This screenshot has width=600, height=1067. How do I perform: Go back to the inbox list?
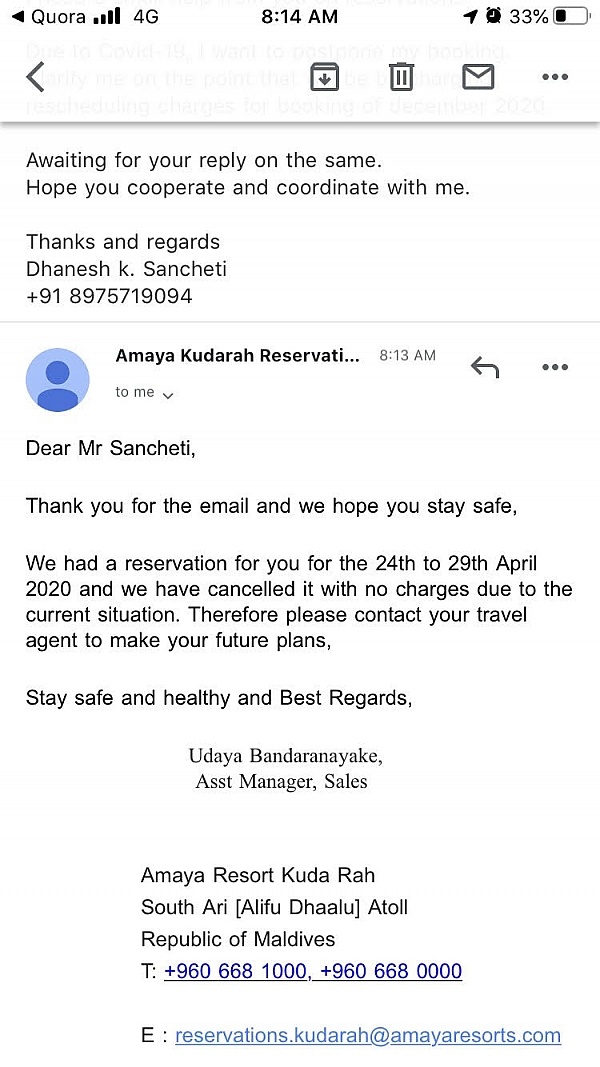(x=36, y=77)
